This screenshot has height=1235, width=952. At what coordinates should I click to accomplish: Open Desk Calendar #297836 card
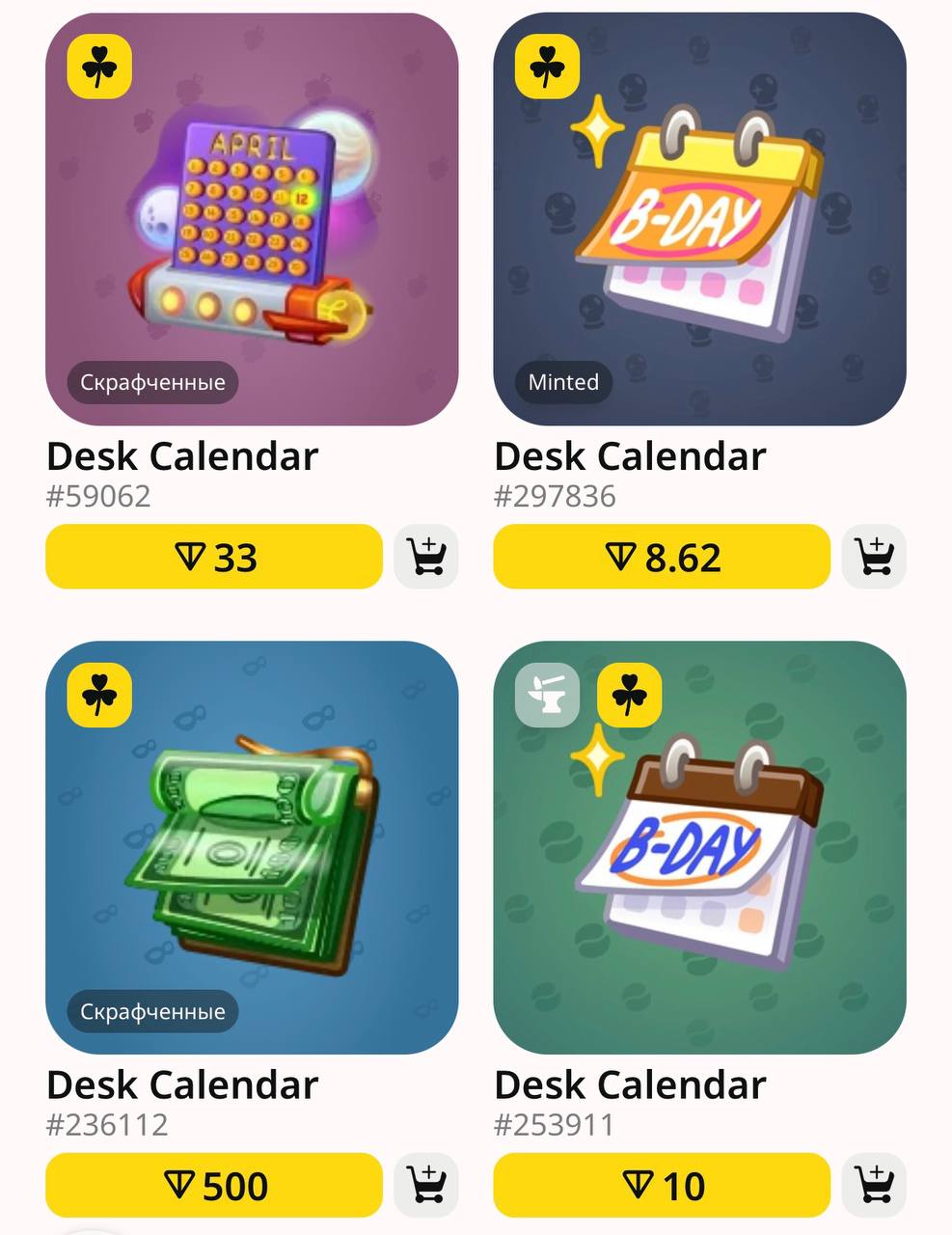(x=699, y=219)
